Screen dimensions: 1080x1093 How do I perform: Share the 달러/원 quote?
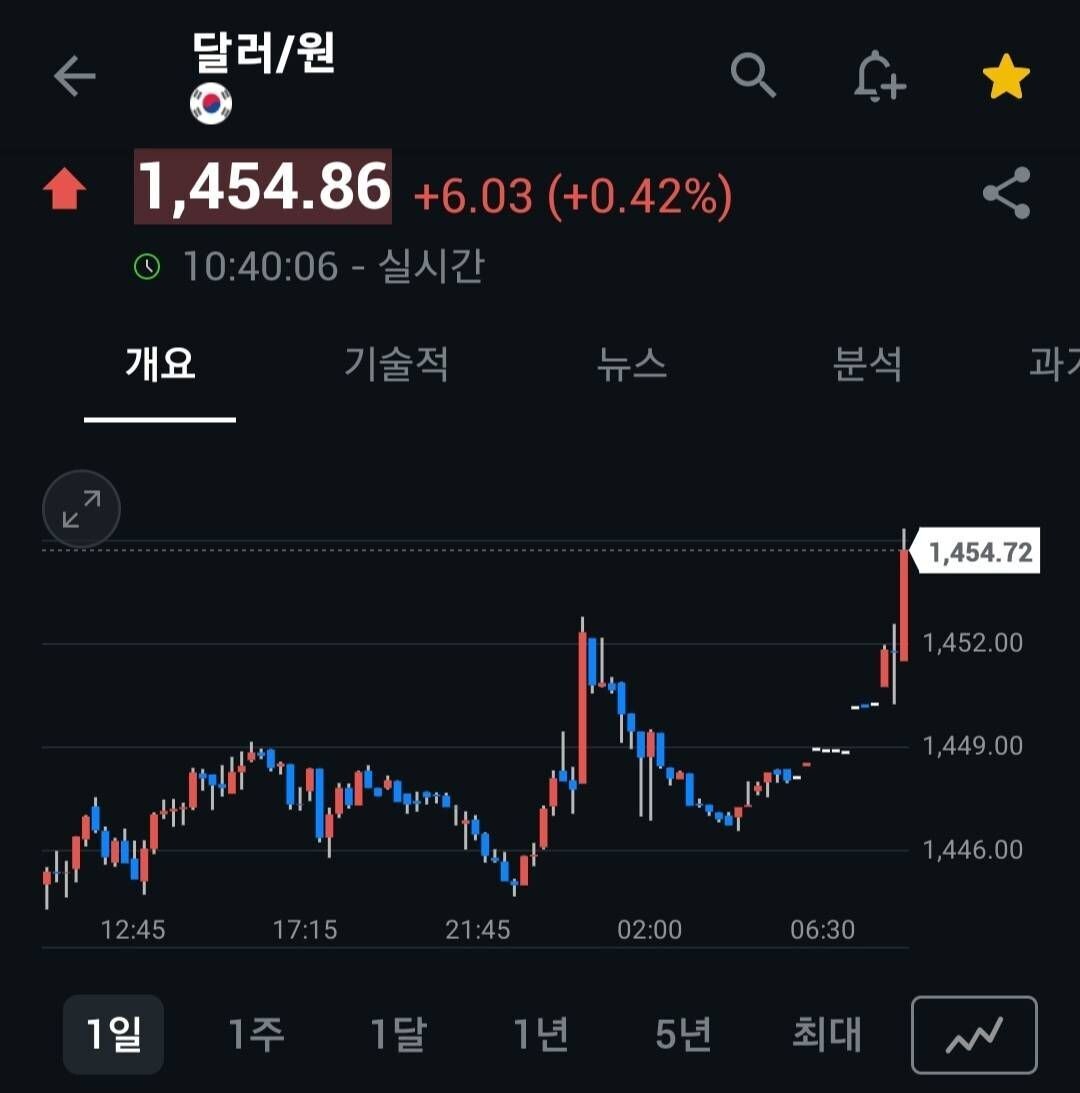(1006, 192)
